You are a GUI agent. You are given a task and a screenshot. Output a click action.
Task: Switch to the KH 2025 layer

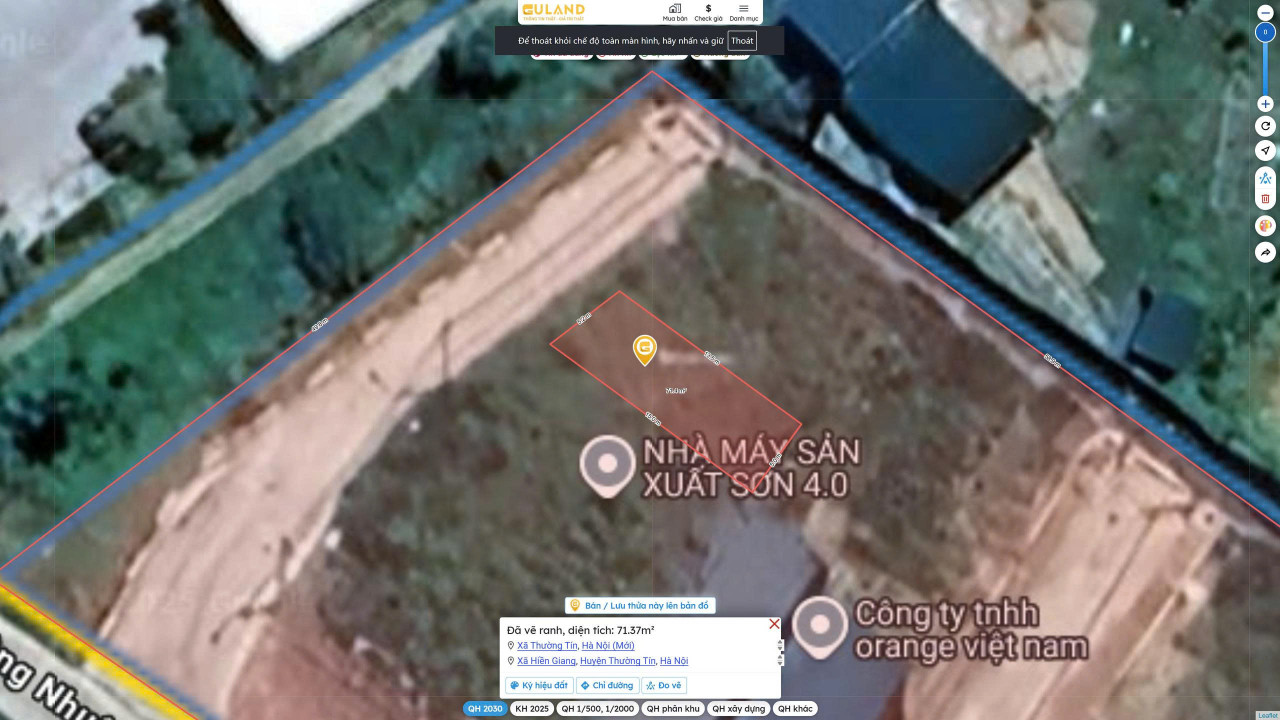532,709
